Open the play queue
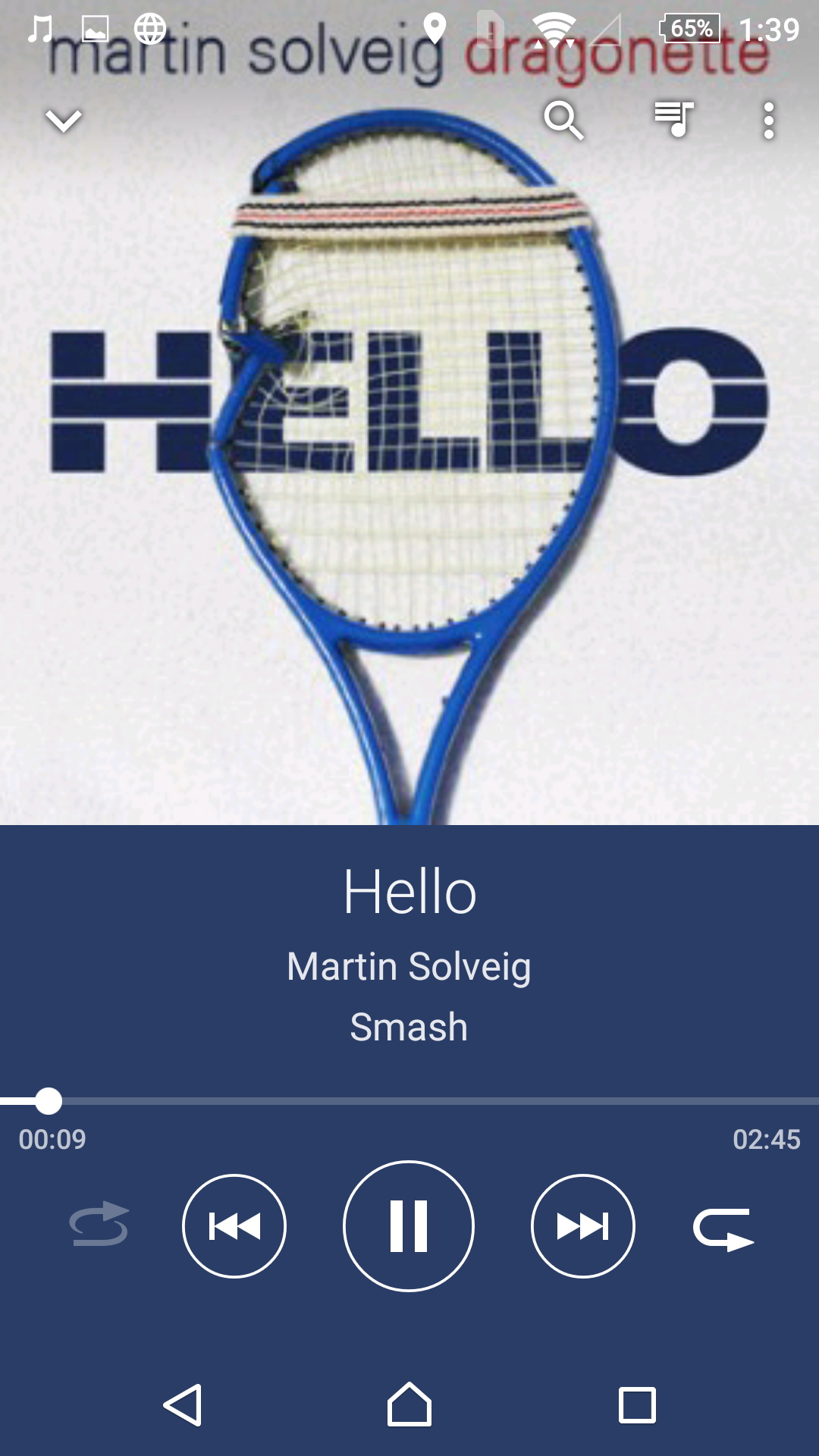 674,120
